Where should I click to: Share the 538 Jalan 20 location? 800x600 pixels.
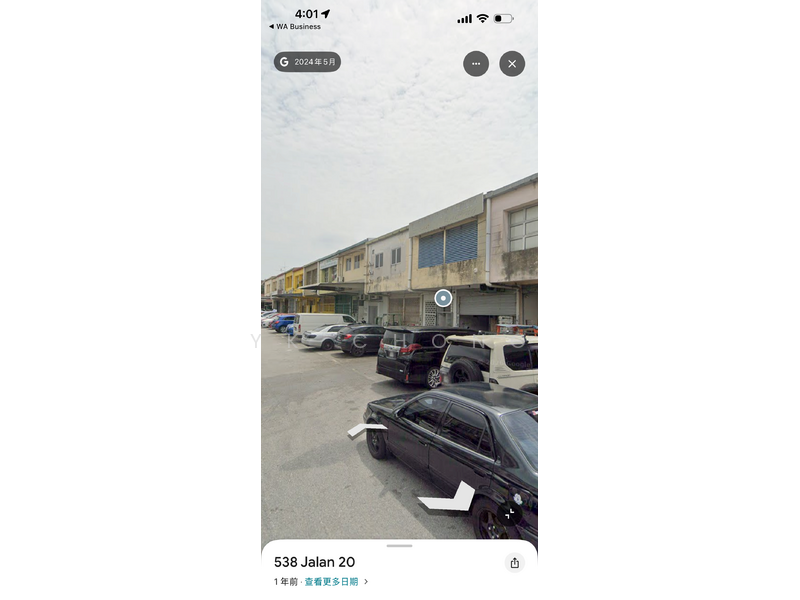[x=514, y=563]
